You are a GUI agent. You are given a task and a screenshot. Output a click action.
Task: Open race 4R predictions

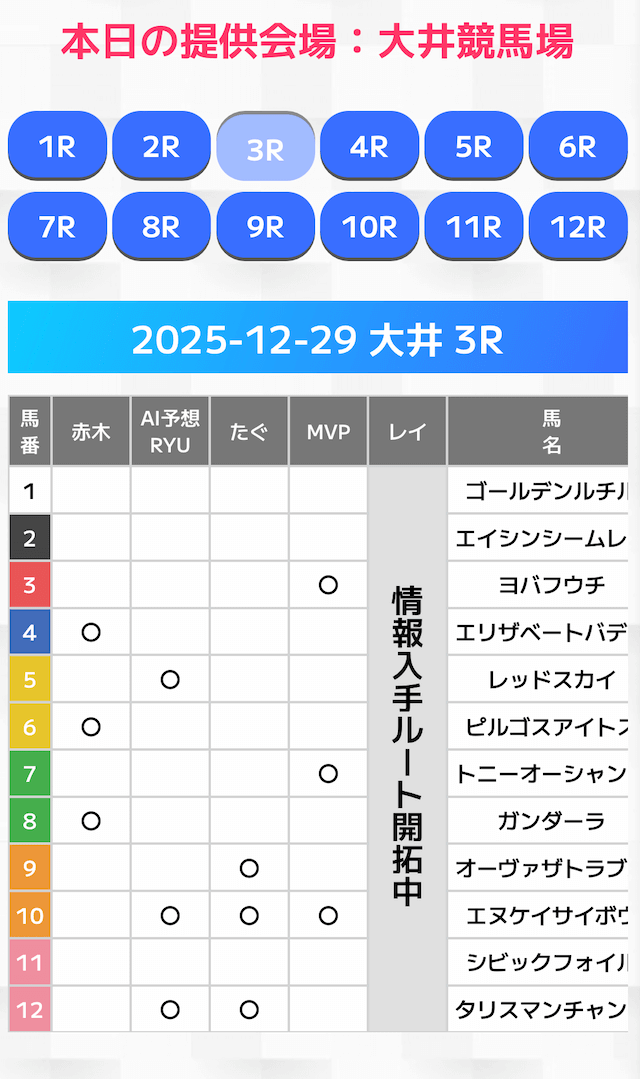pos(369,146)
